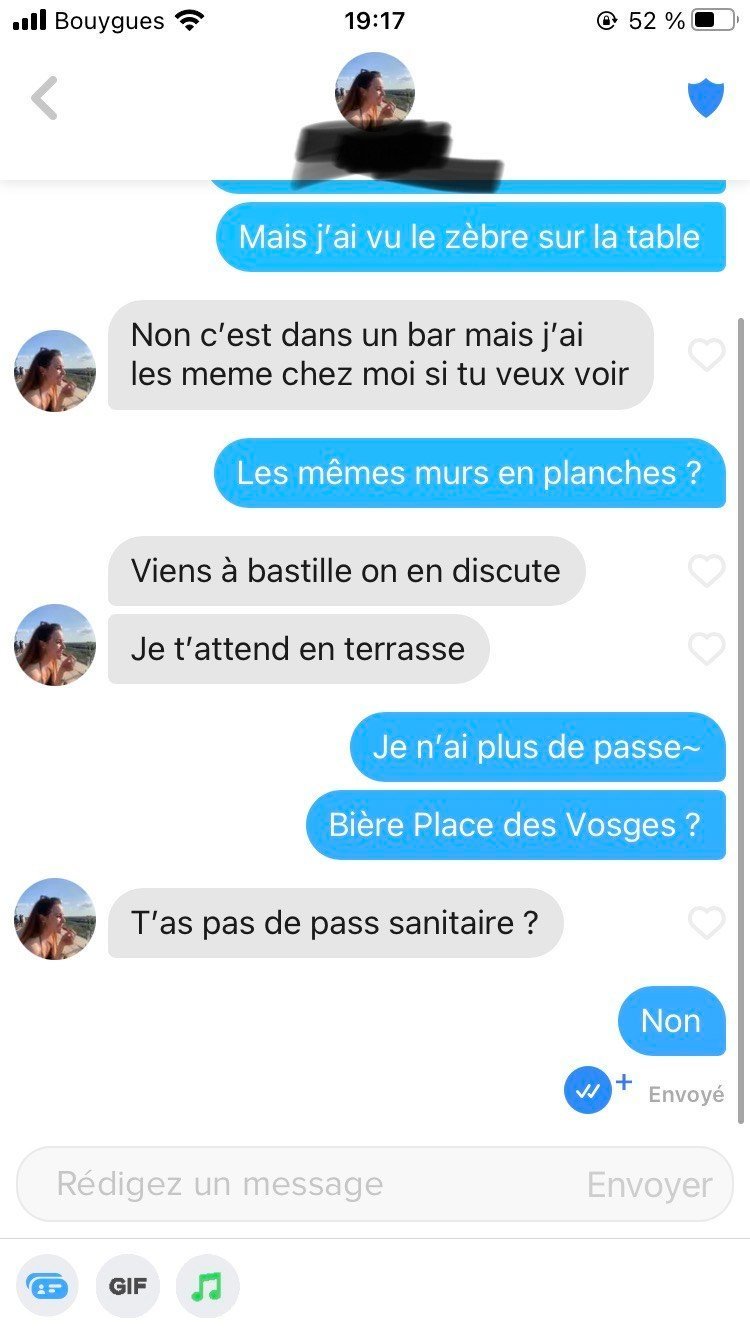Focus the "Rédigez un message" field
This screenshot has width=750, height=1334.
click(x=300, y=1184)
